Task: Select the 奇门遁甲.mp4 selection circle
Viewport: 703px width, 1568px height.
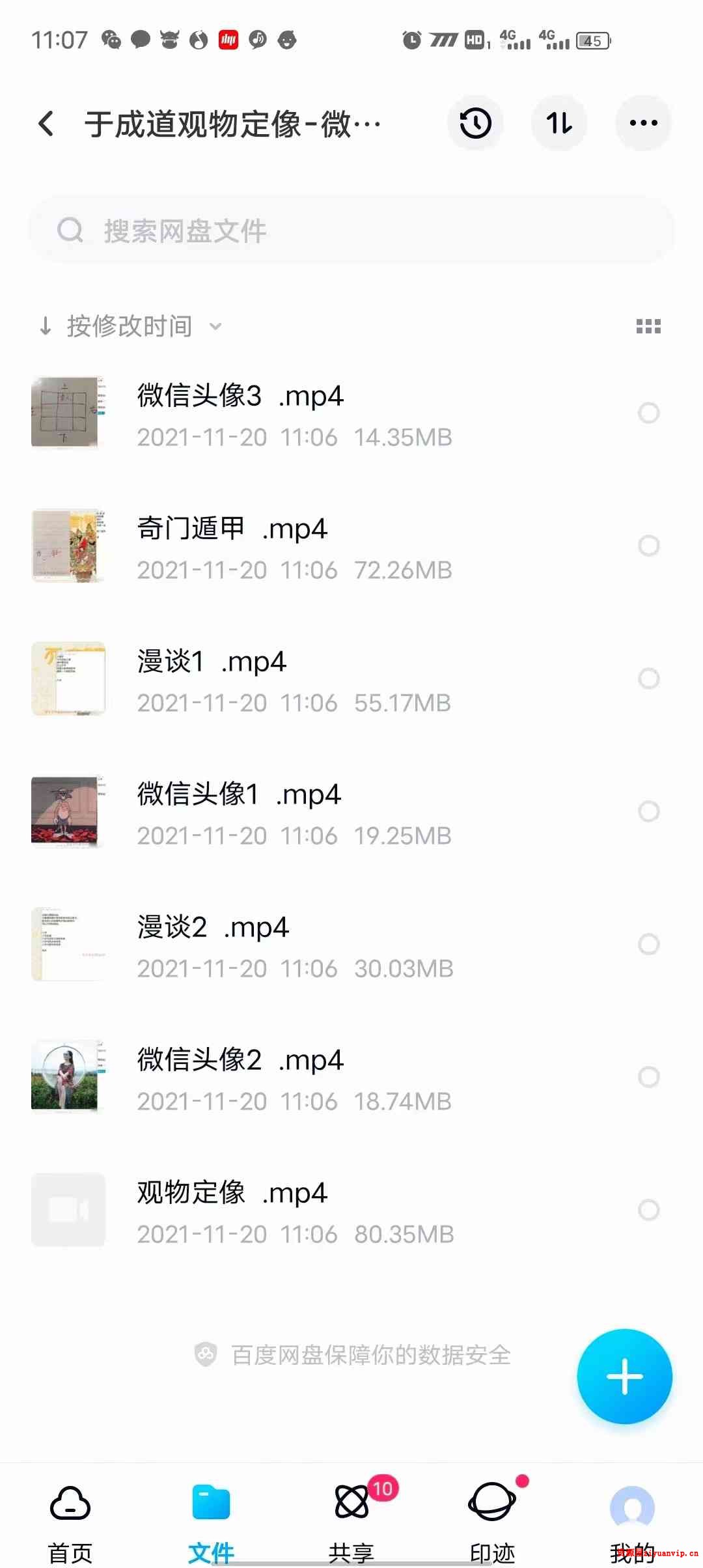Action: click(648, 546)
